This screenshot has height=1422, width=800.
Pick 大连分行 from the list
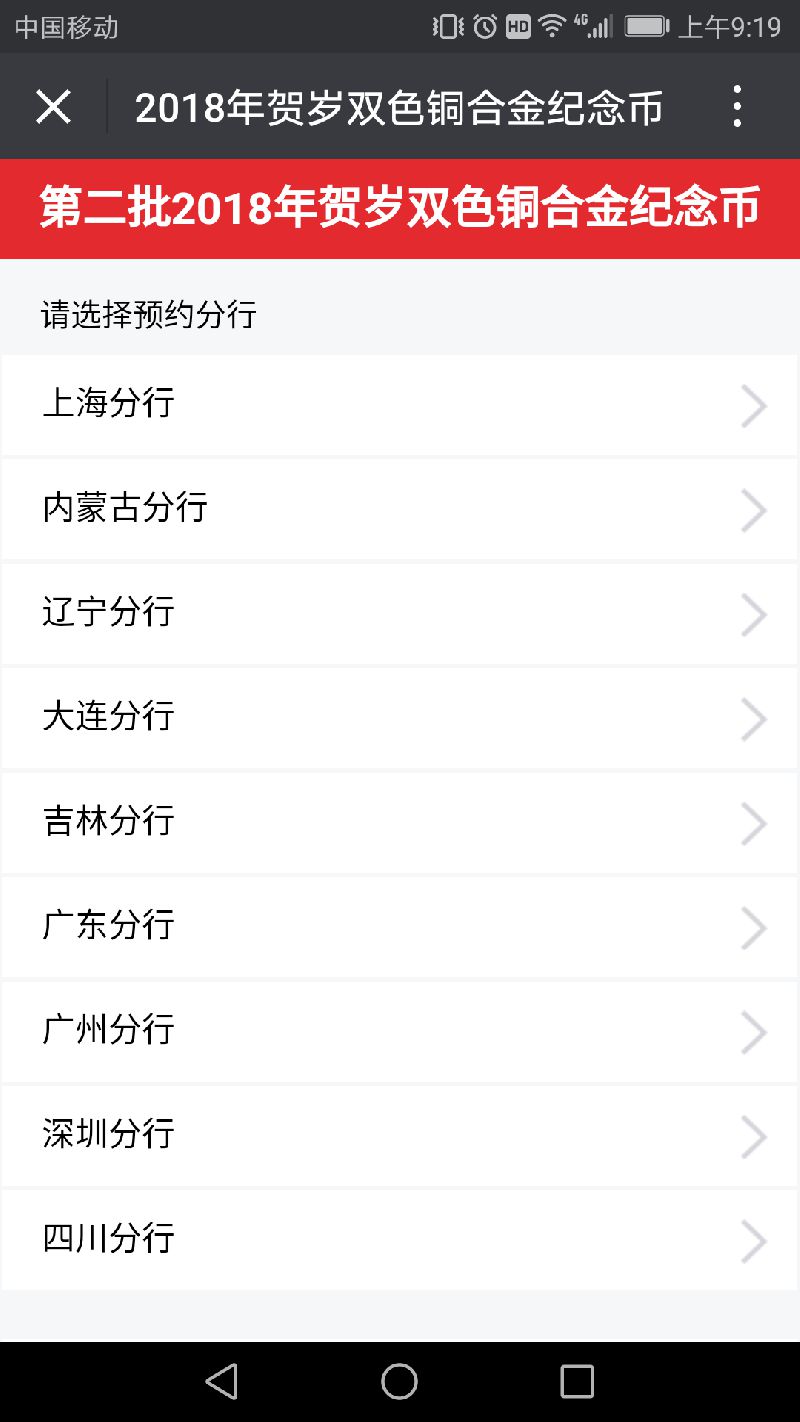tap(400, 718)
